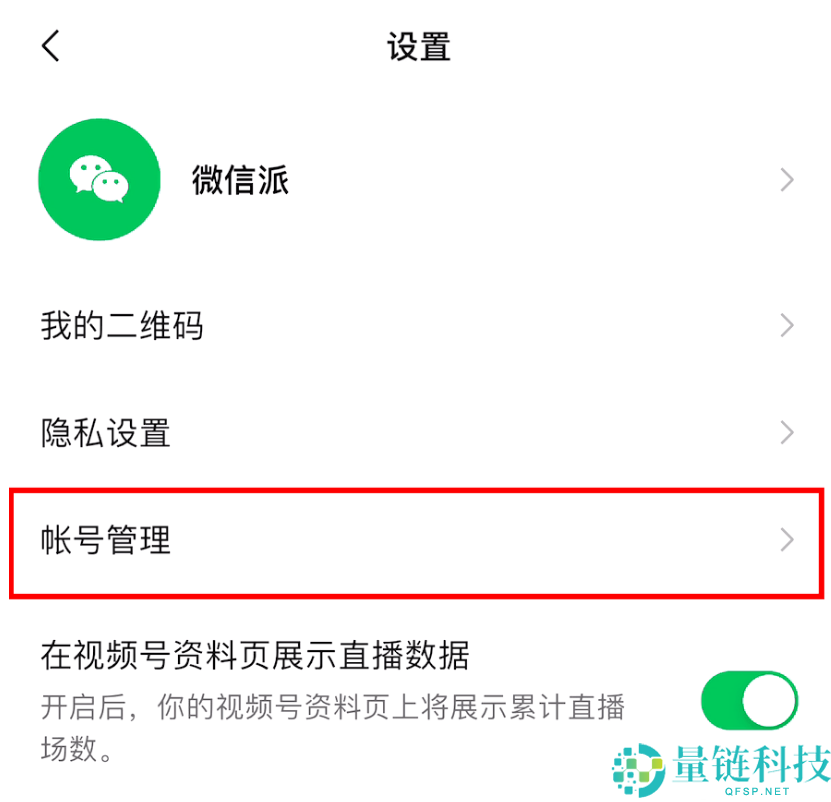This screenshot has height=802, width=831.
Task: Disable 在视频号资料页展示直播数据 switch
Action: point(749,700)
